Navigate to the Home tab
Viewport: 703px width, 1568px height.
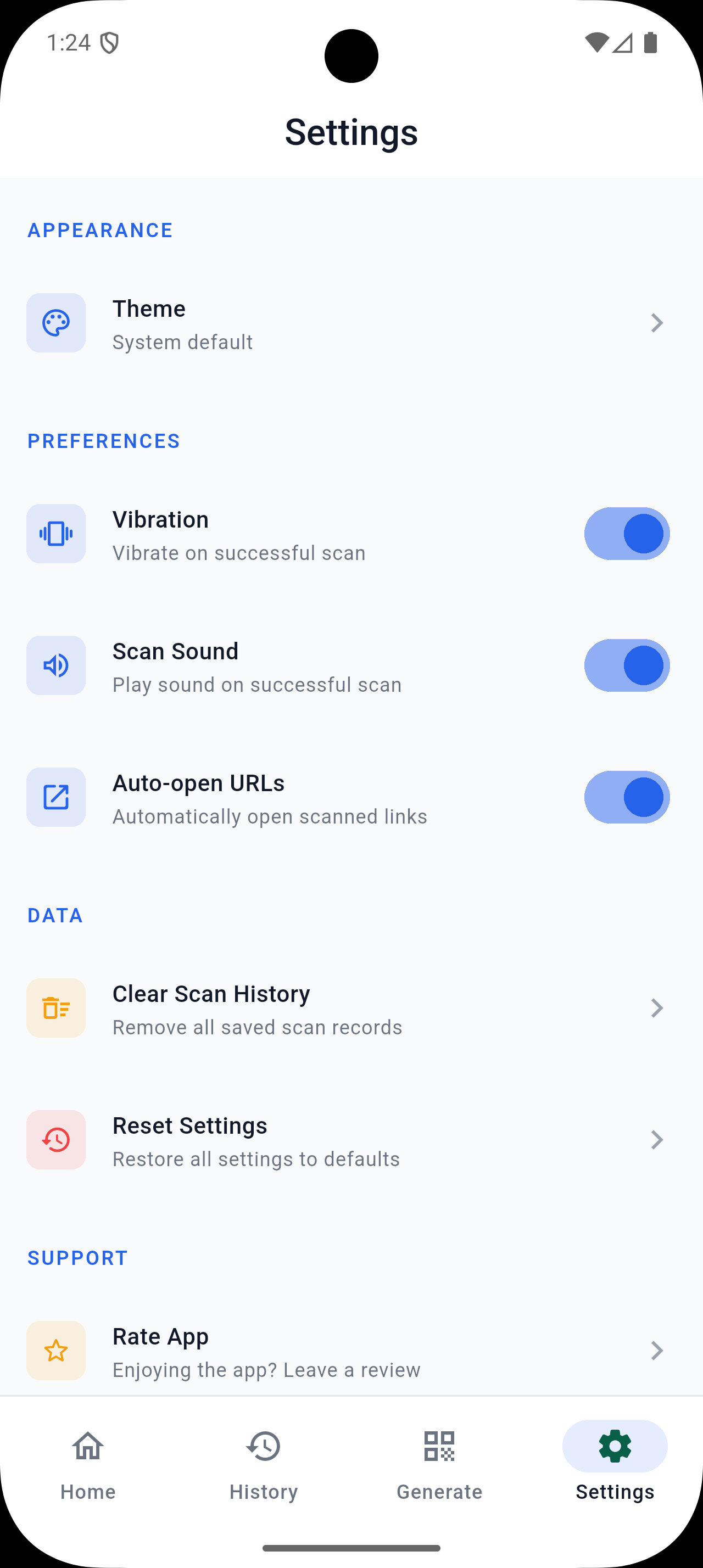(87, 1461)
